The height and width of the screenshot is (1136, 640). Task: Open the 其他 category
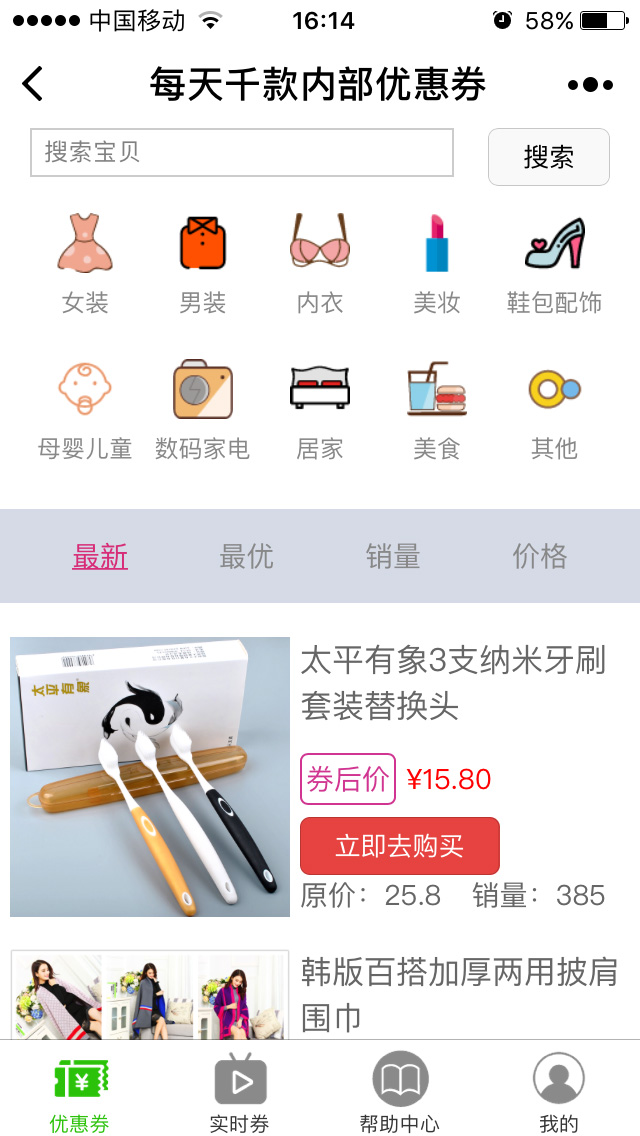pos(554,410)
